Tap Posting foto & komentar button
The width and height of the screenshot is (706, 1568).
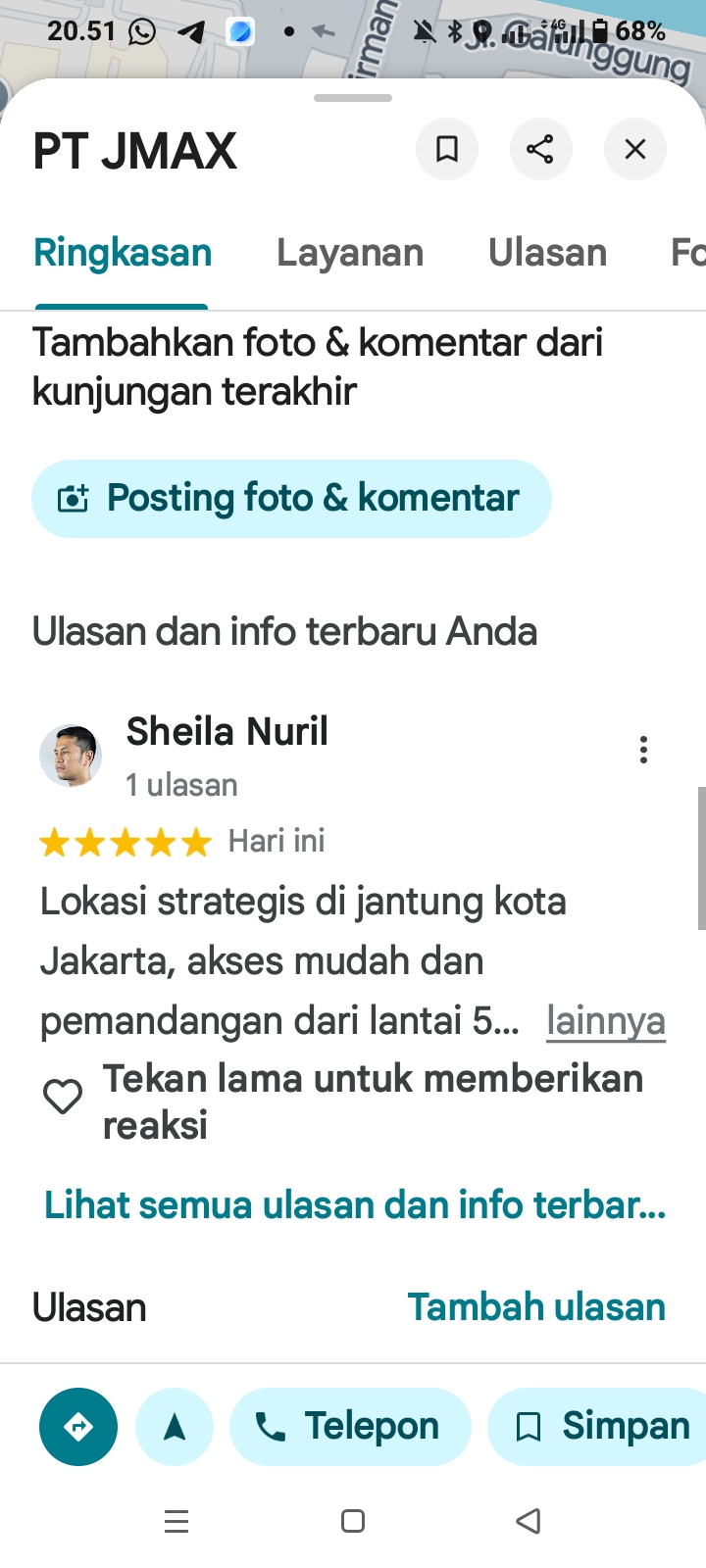tap(291, 499)
